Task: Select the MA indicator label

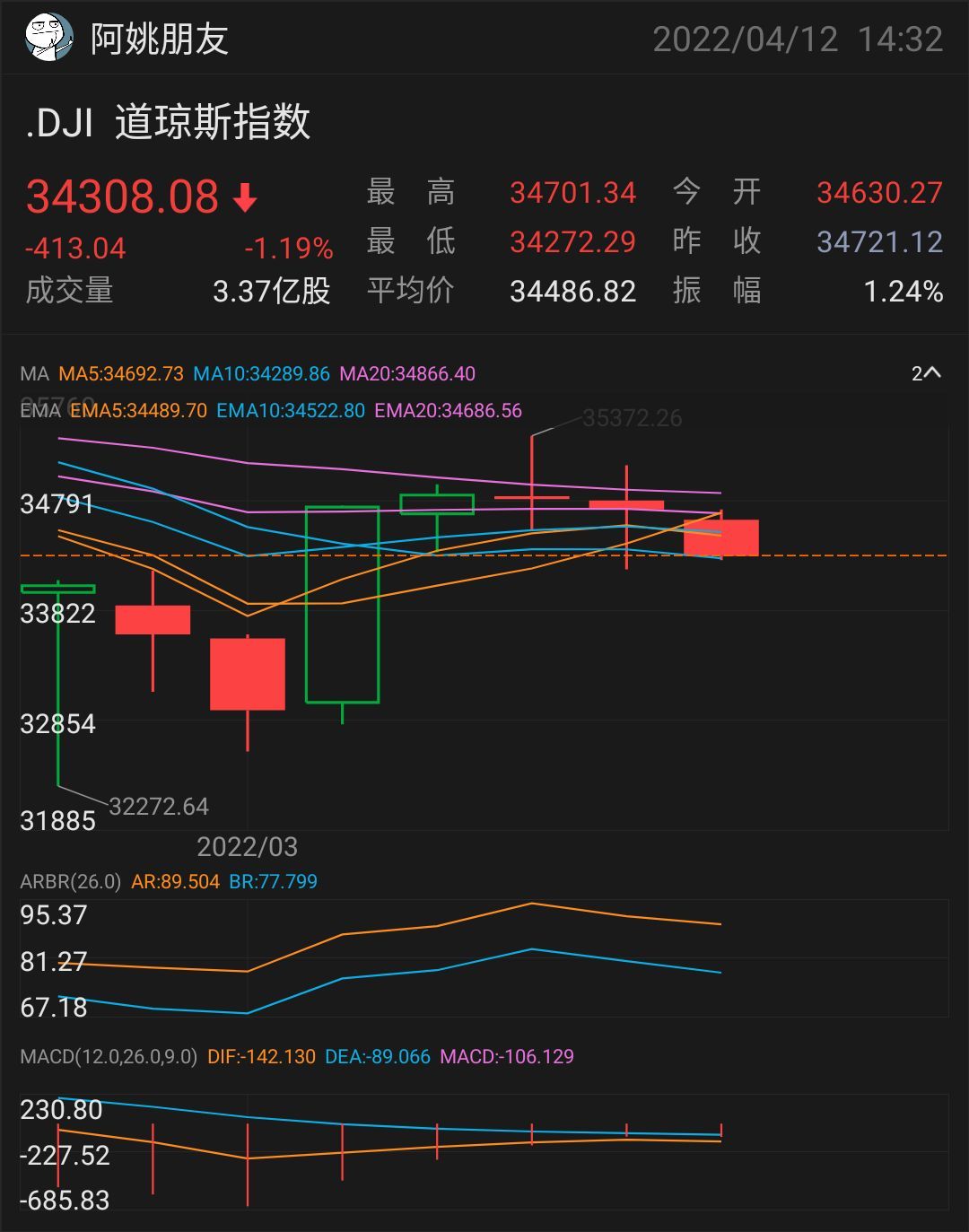Action: [33, 373]
